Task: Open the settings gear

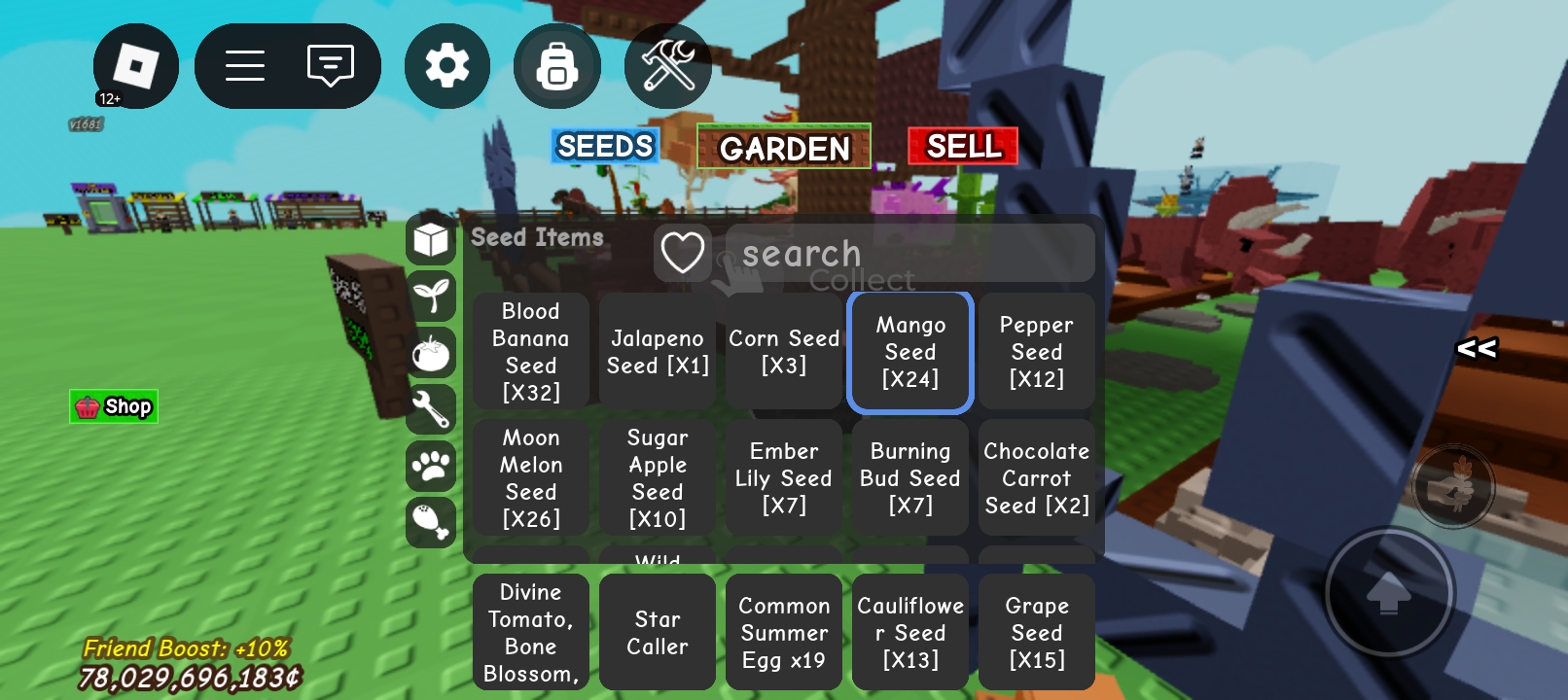Action: tap(447, 66)
